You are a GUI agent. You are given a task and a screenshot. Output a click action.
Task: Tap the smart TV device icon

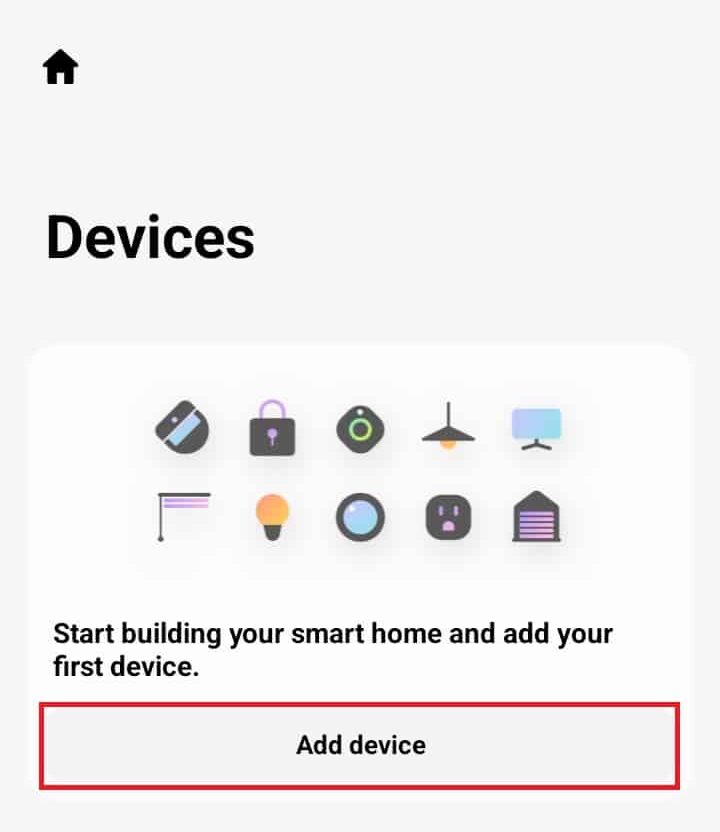pos(536,428)
